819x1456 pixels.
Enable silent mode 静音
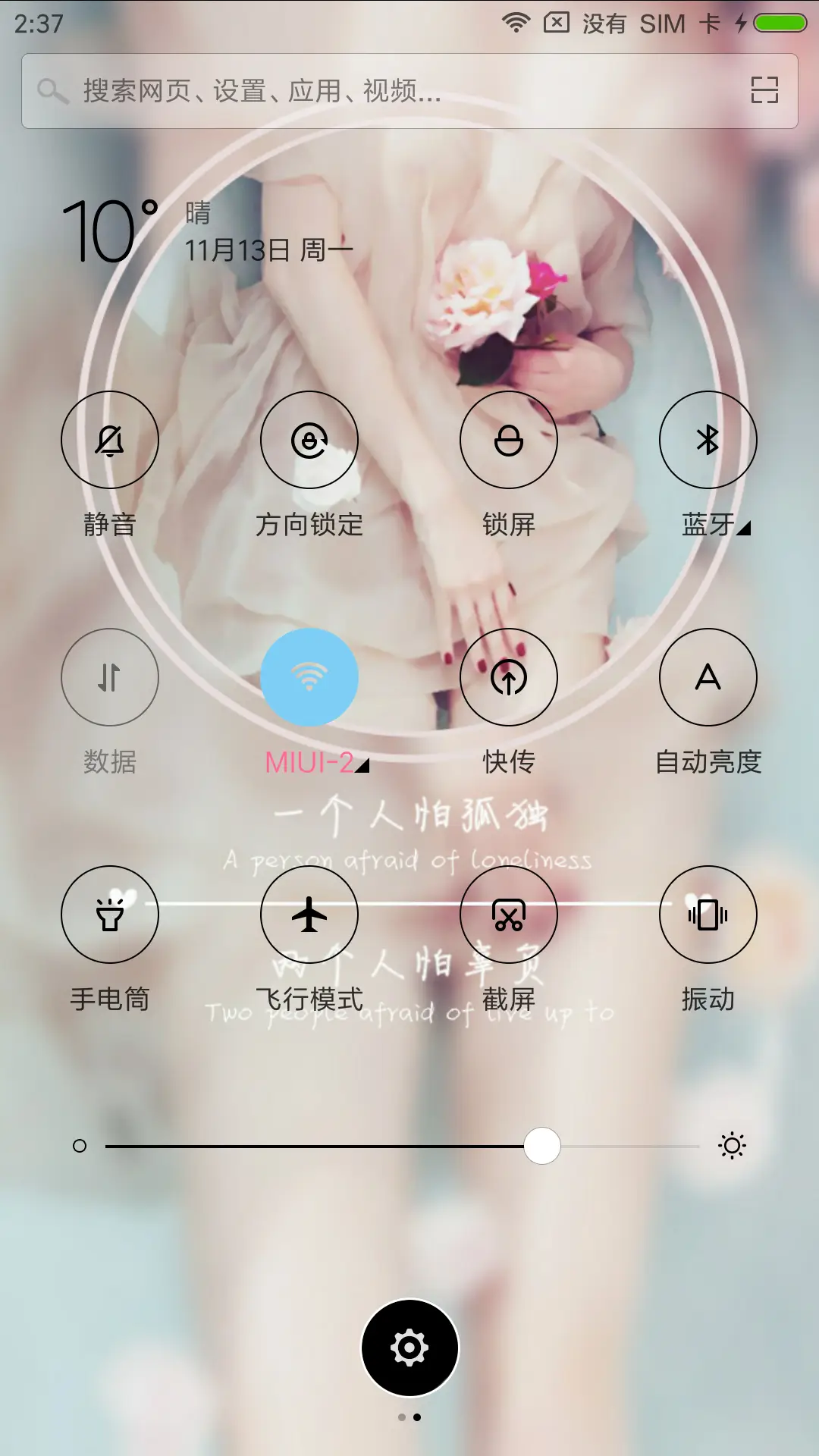(x=109, y=440)
